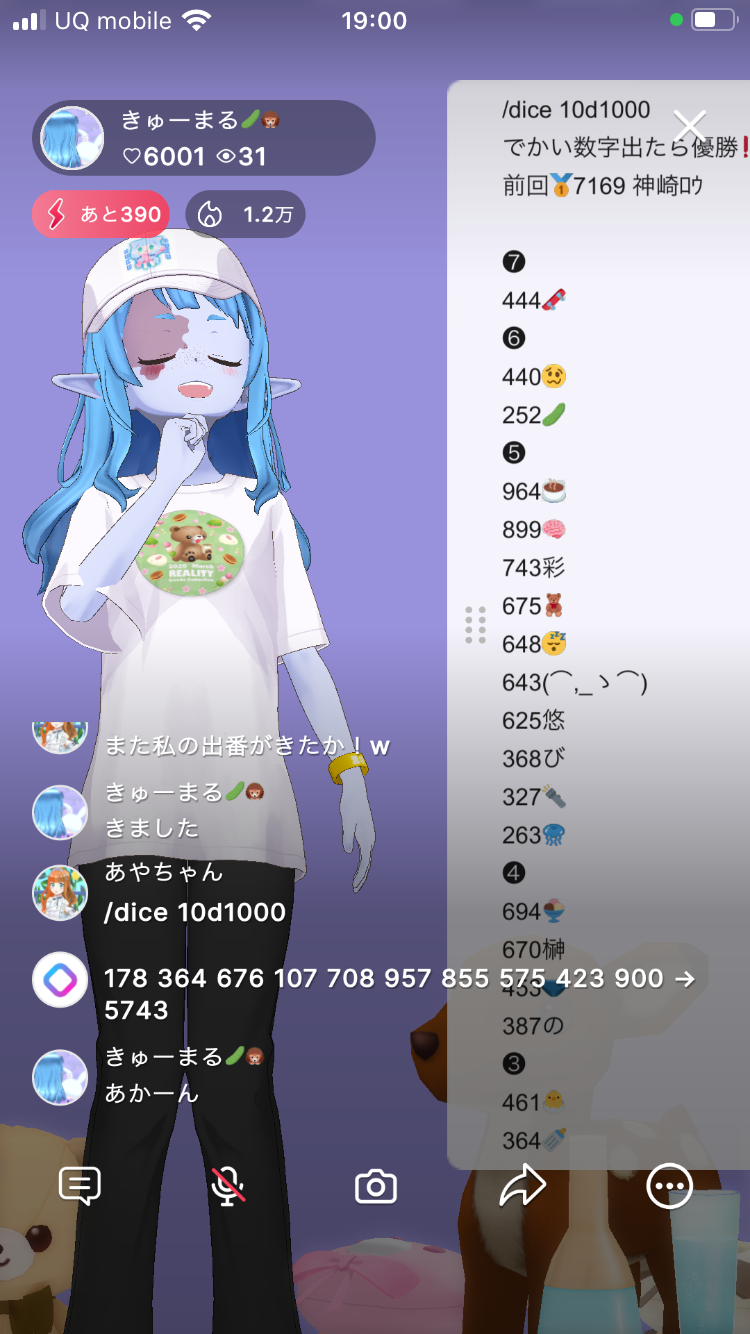This screenshot has width=750, height=1334.
Task: Close the dice results side panel
Action: coord(690,125)
